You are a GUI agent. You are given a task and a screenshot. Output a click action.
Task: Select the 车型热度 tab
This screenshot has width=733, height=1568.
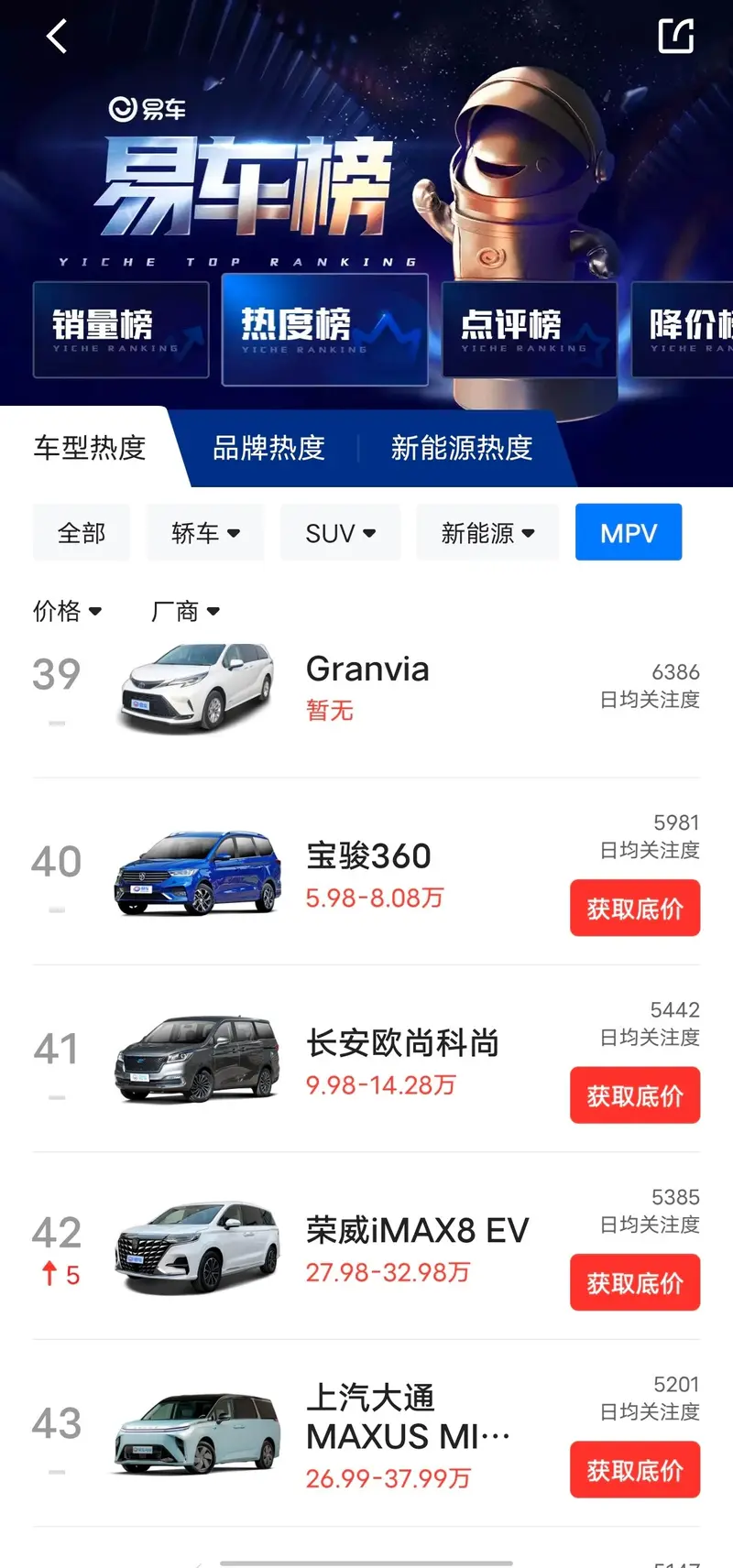(90, 448)
